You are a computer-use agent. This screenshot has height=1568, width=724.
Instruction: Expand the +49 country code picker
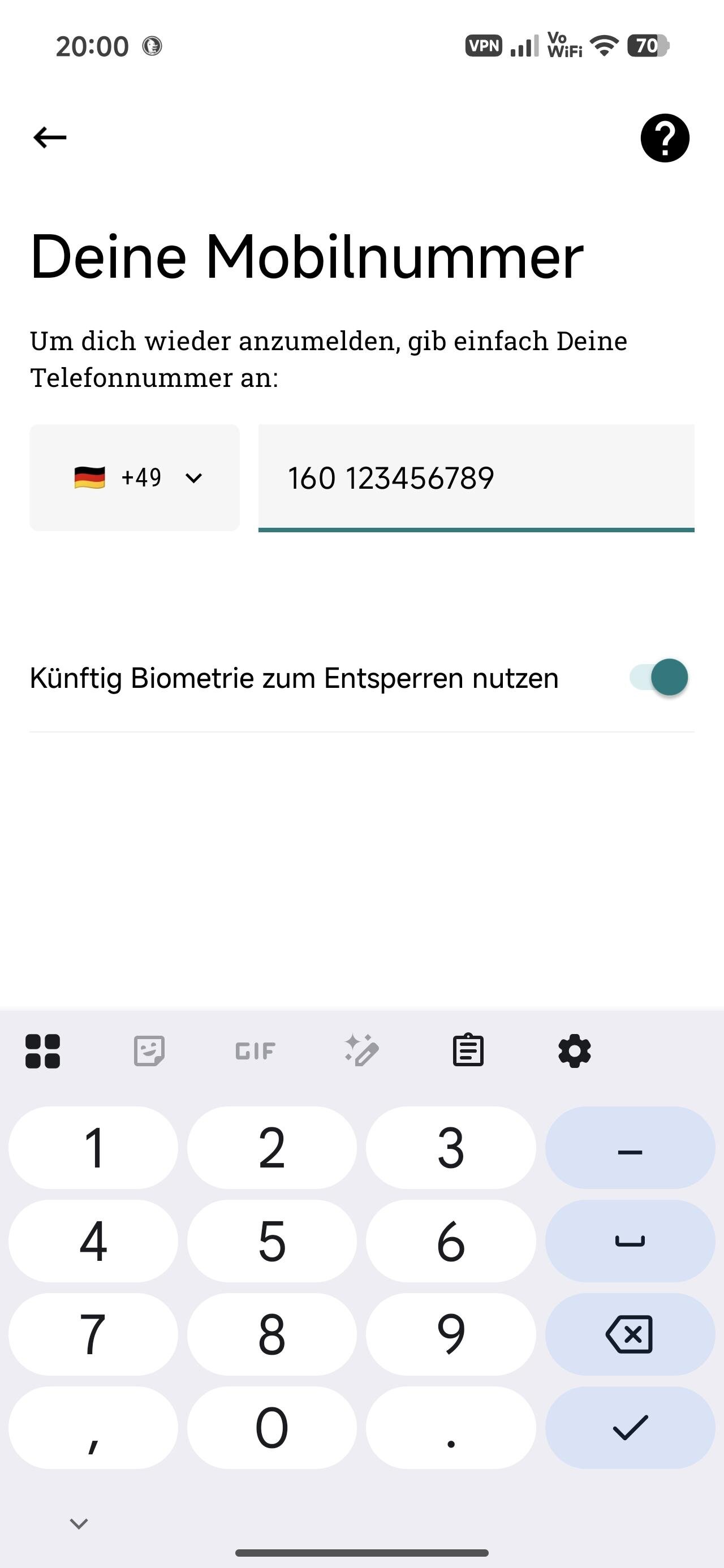135,478
